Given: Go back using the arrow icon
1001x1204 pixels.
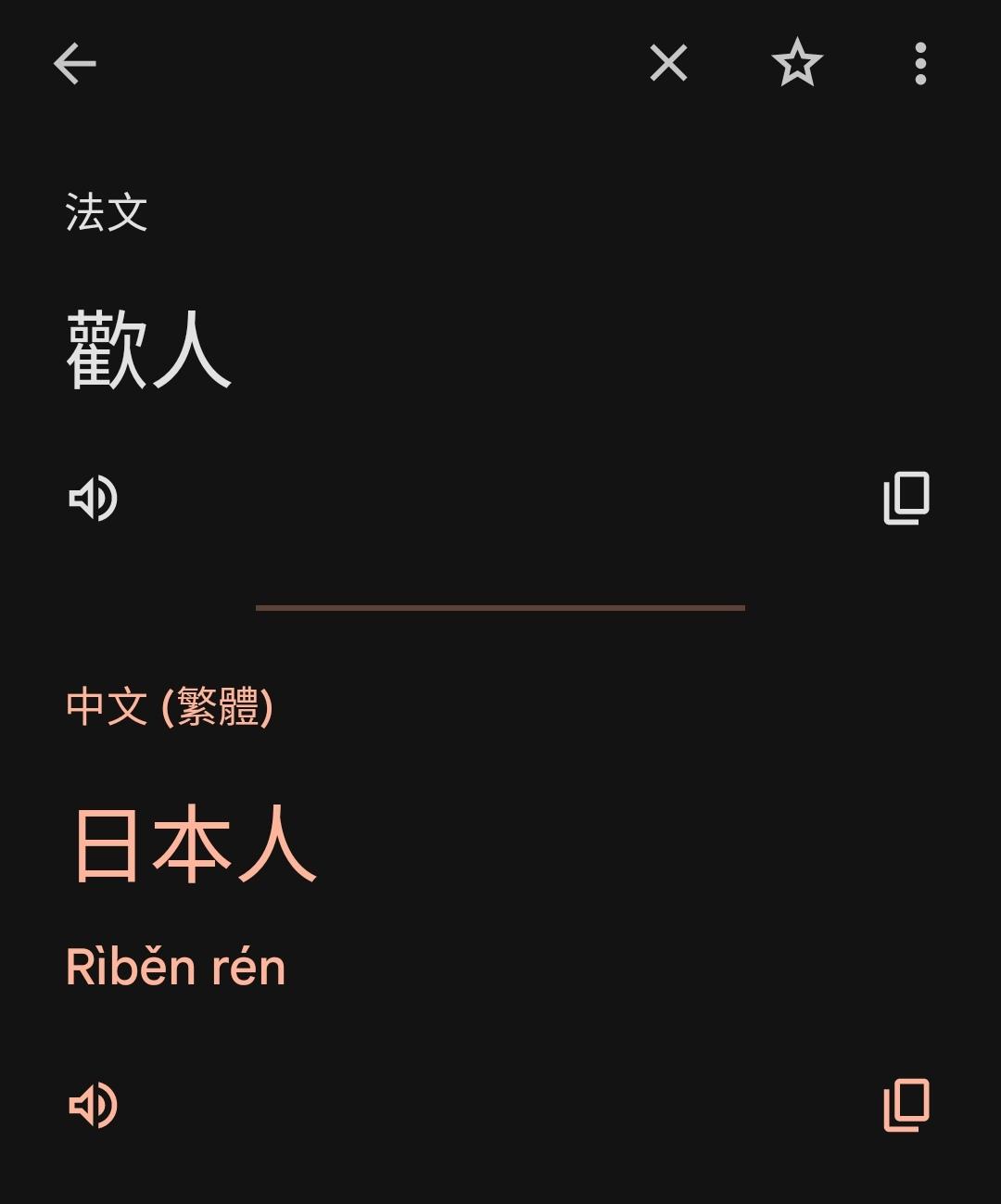Looking at the screenshot, I should 75,64.
